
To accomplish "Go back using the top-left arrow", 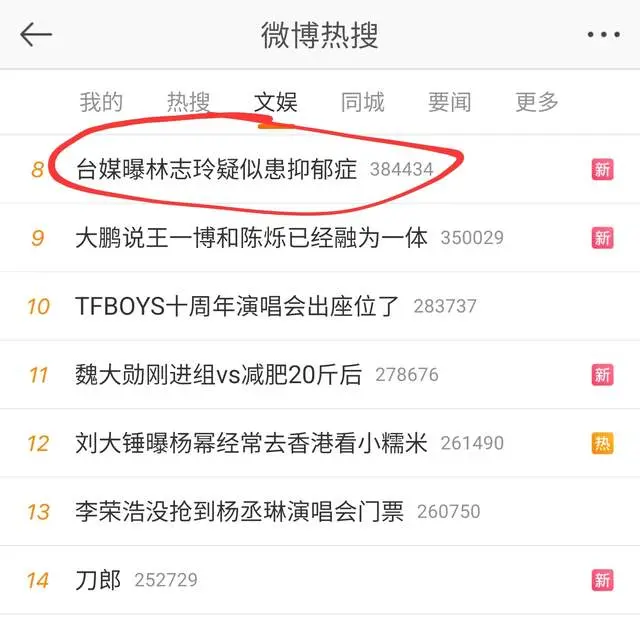I will 36,35.
